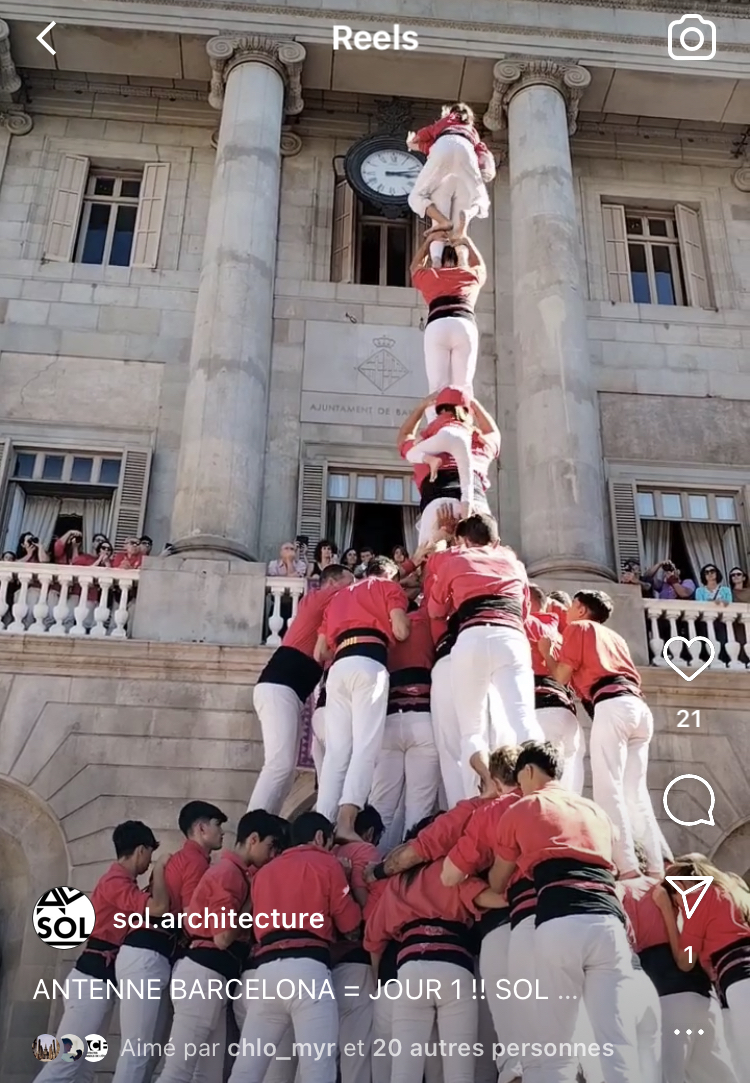The image size is (750, 1083).
Task: Open the sol.architecture profile picture
Action: click(64, 918)
